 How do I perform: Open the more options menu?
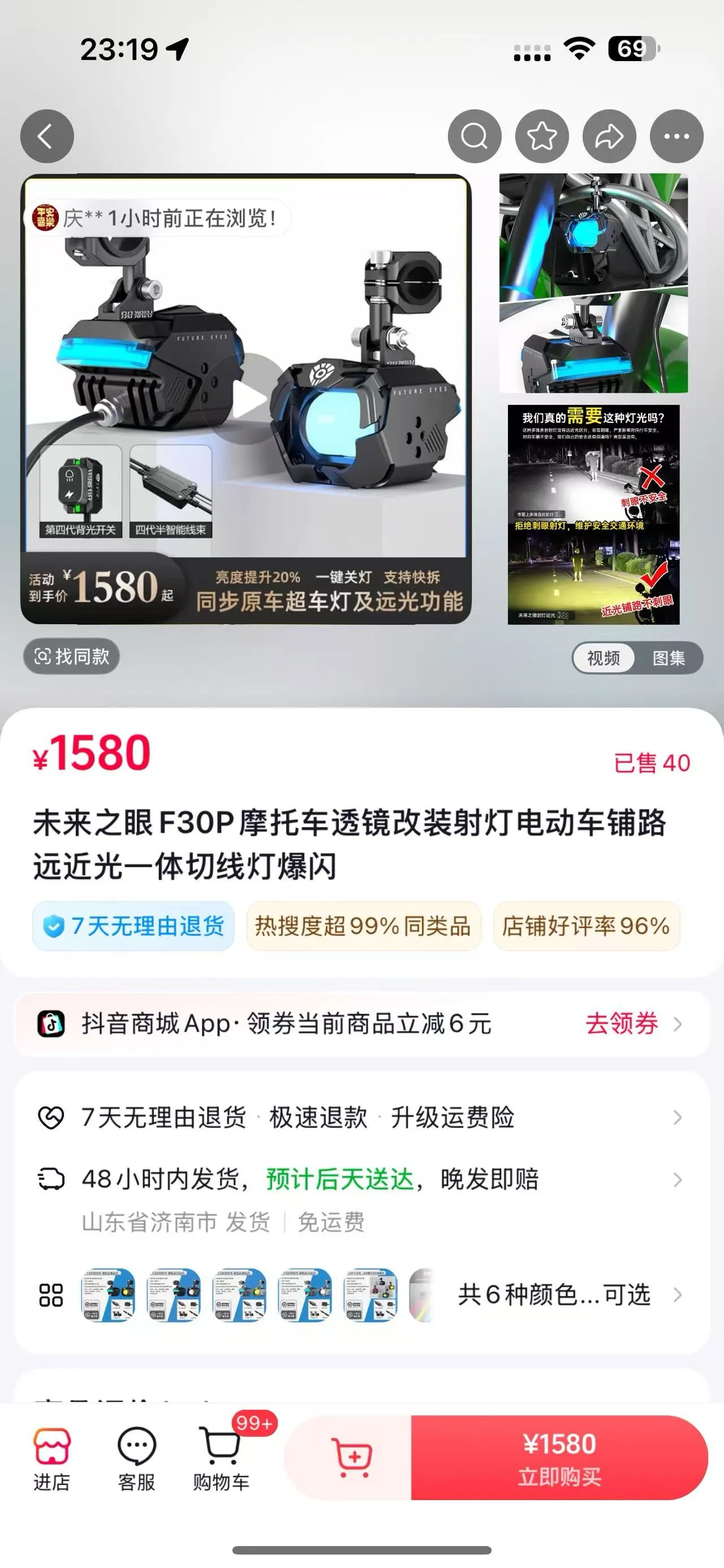(x=676, y=136)
